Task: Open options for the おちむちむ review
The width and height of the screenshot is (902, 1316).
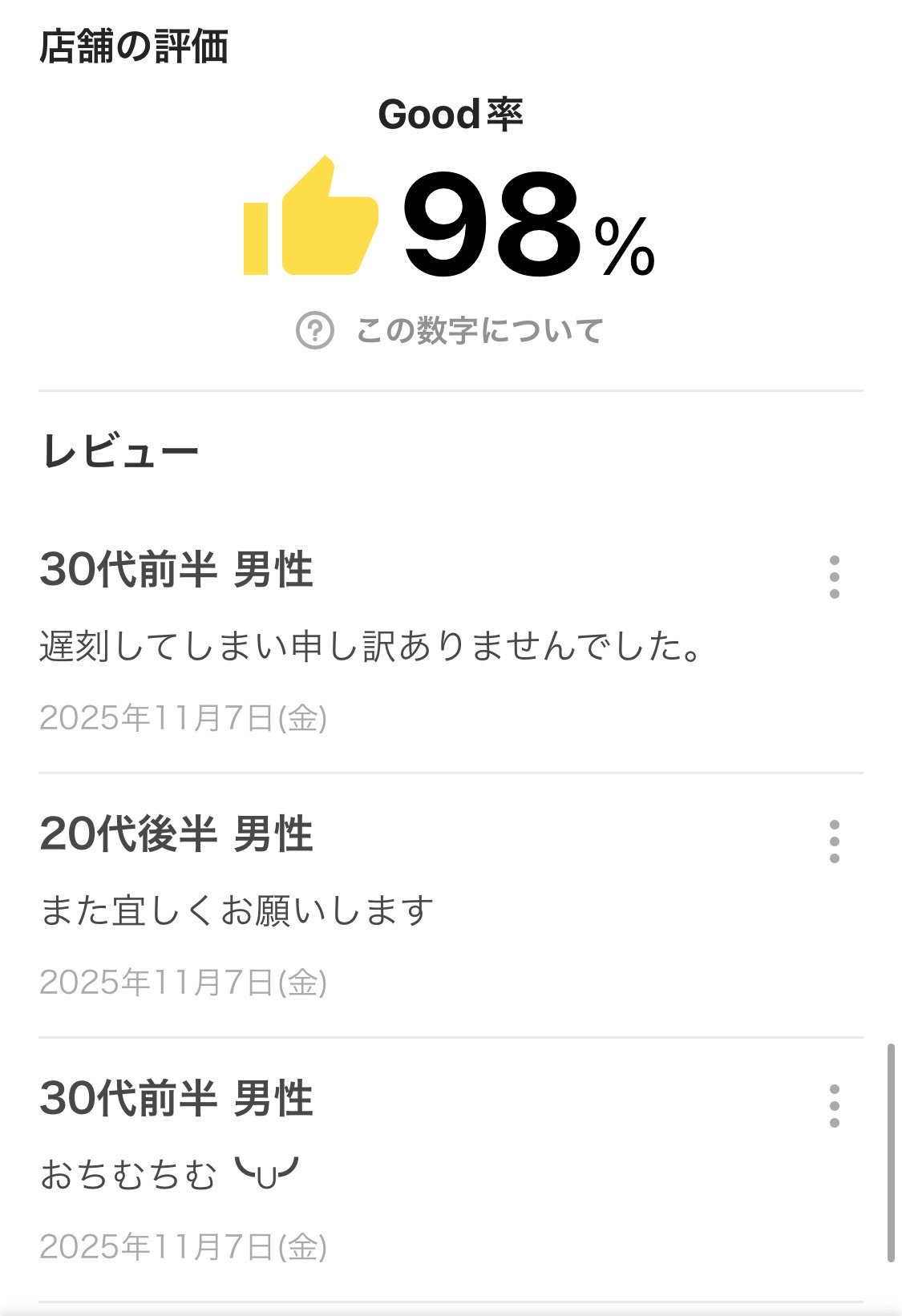Action: 834,1106
